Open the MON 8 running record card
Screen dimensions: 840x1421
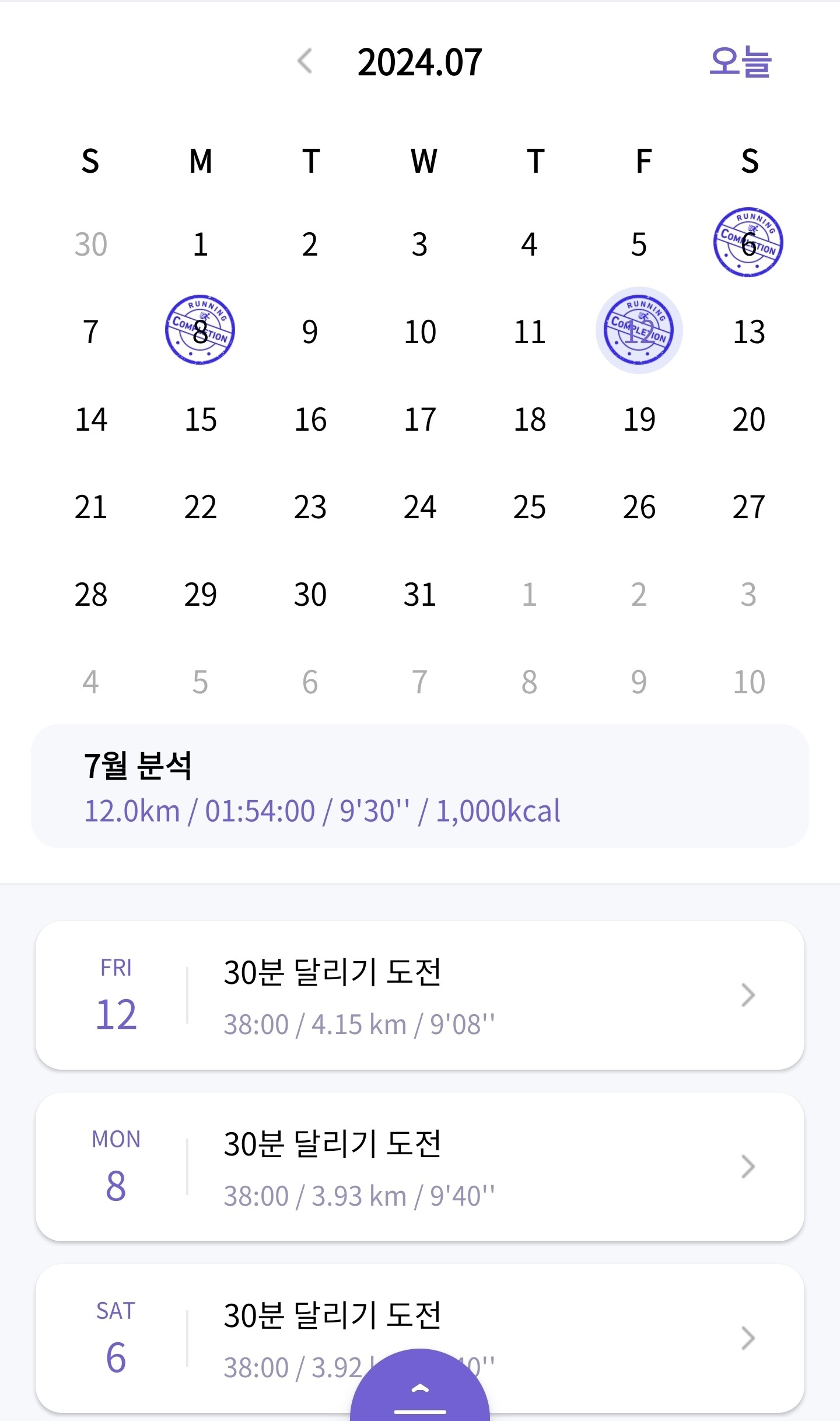[420, 1167]
